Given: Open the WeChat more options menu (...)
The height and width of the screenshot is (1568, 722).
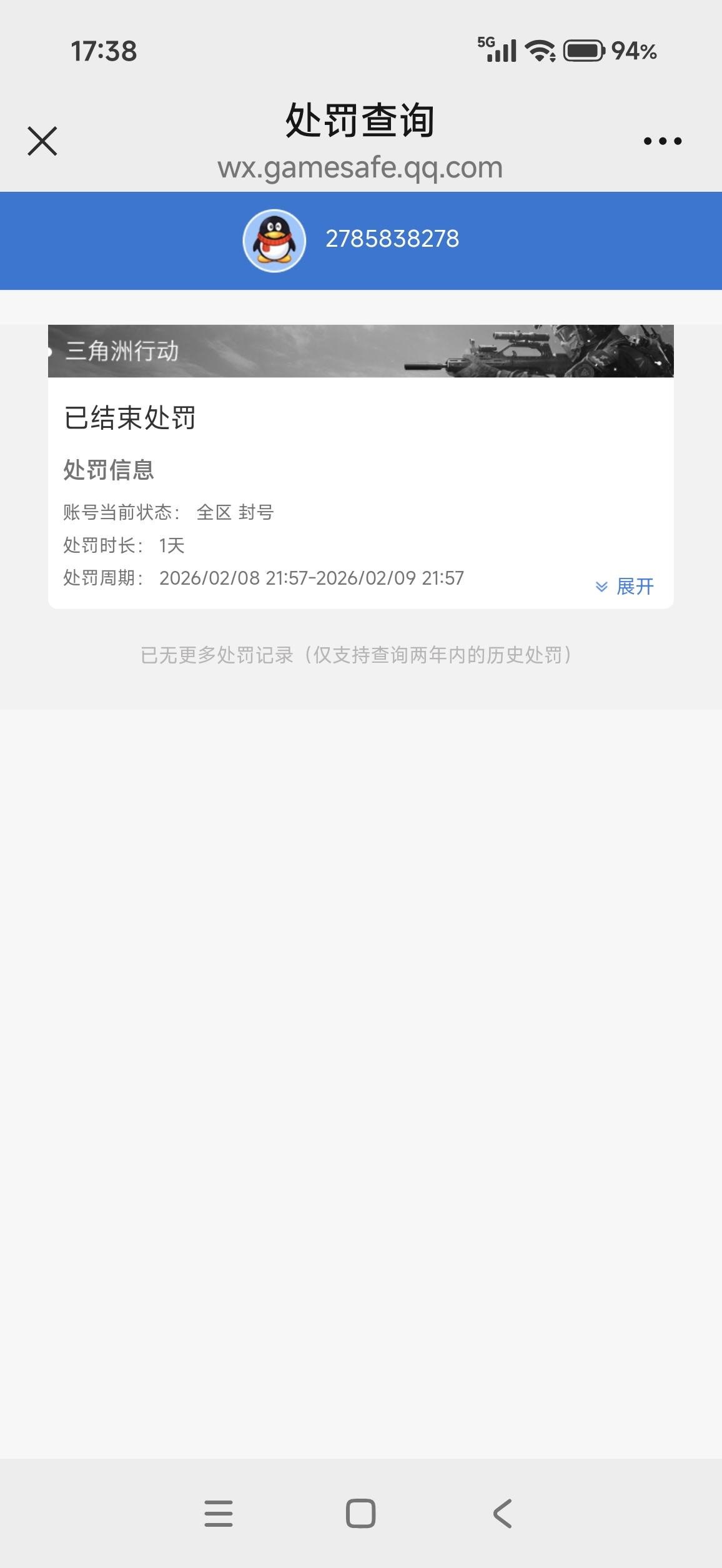Looking at the screenshot, I should [661, 140].
